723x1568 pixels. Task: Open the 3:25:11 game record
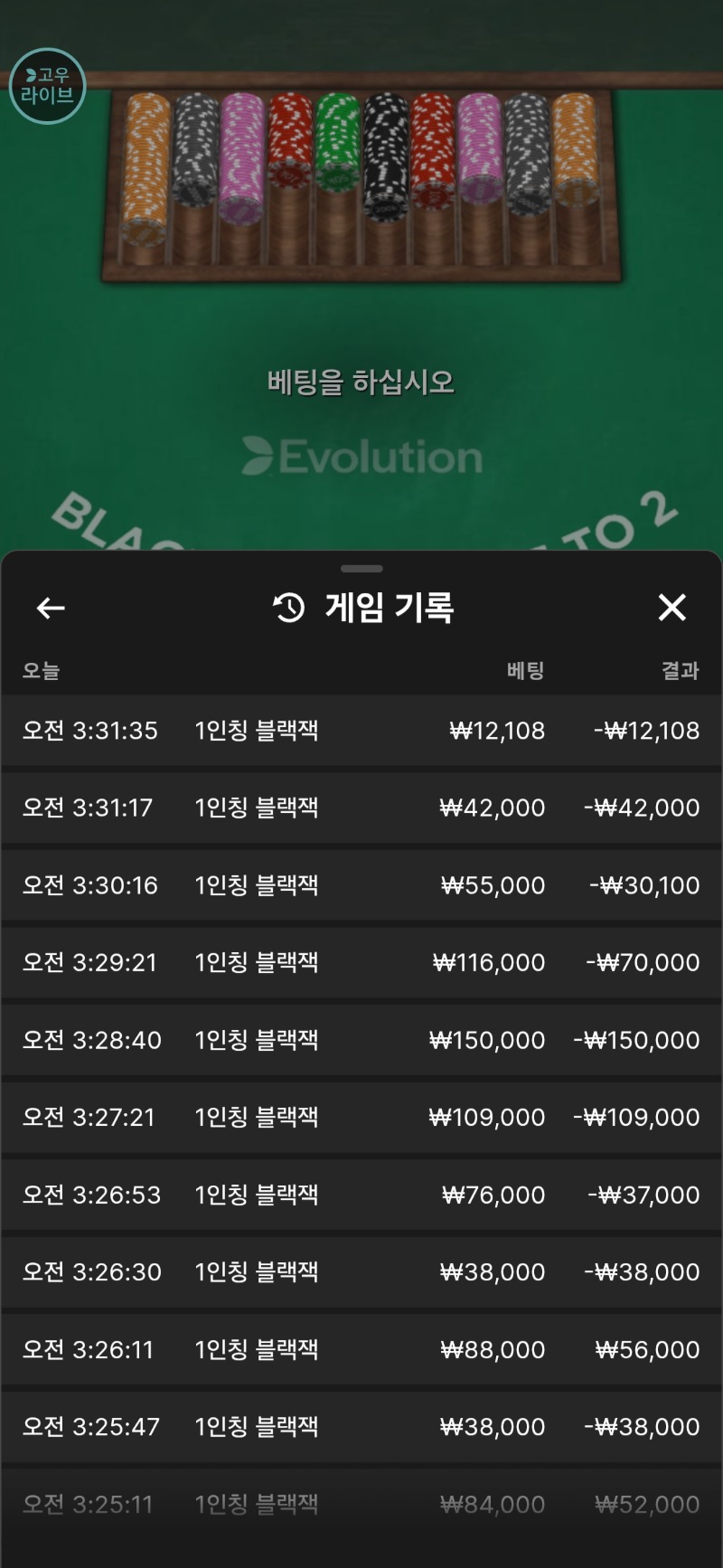click(x=361, y=1504)
